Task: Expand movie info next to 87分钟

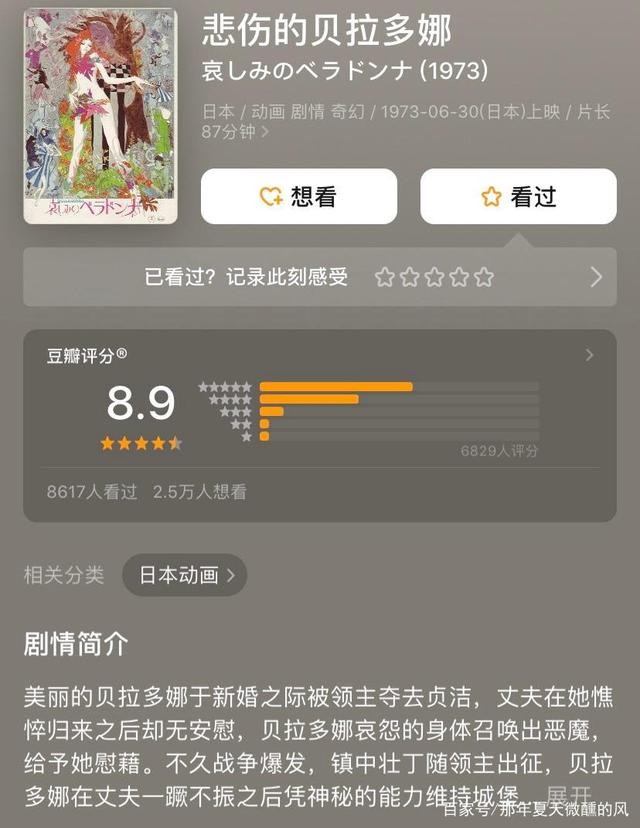Action: [264, 131]
